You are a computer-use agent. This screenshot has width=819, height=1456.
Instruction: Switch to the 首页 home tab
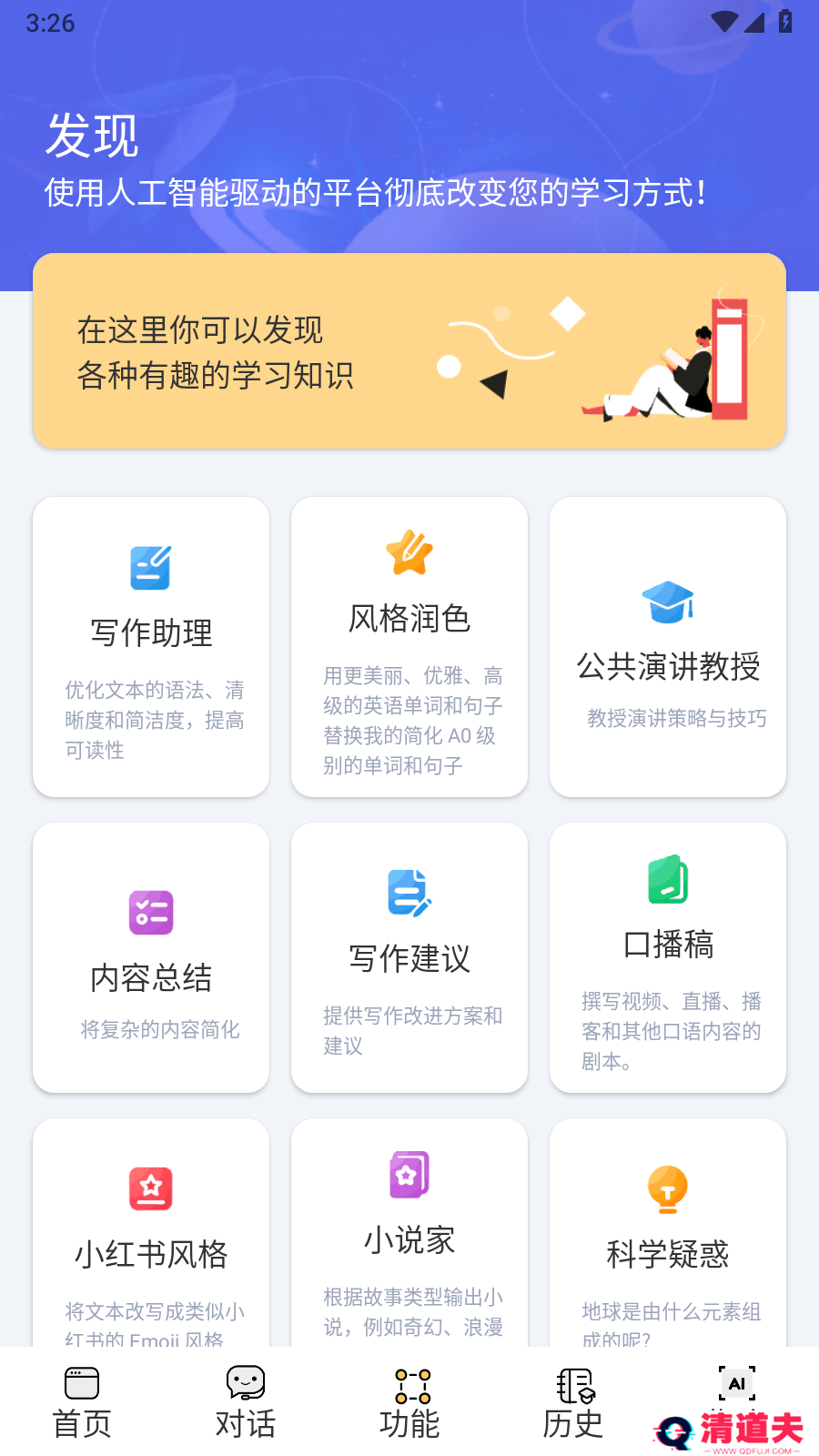82,1402
